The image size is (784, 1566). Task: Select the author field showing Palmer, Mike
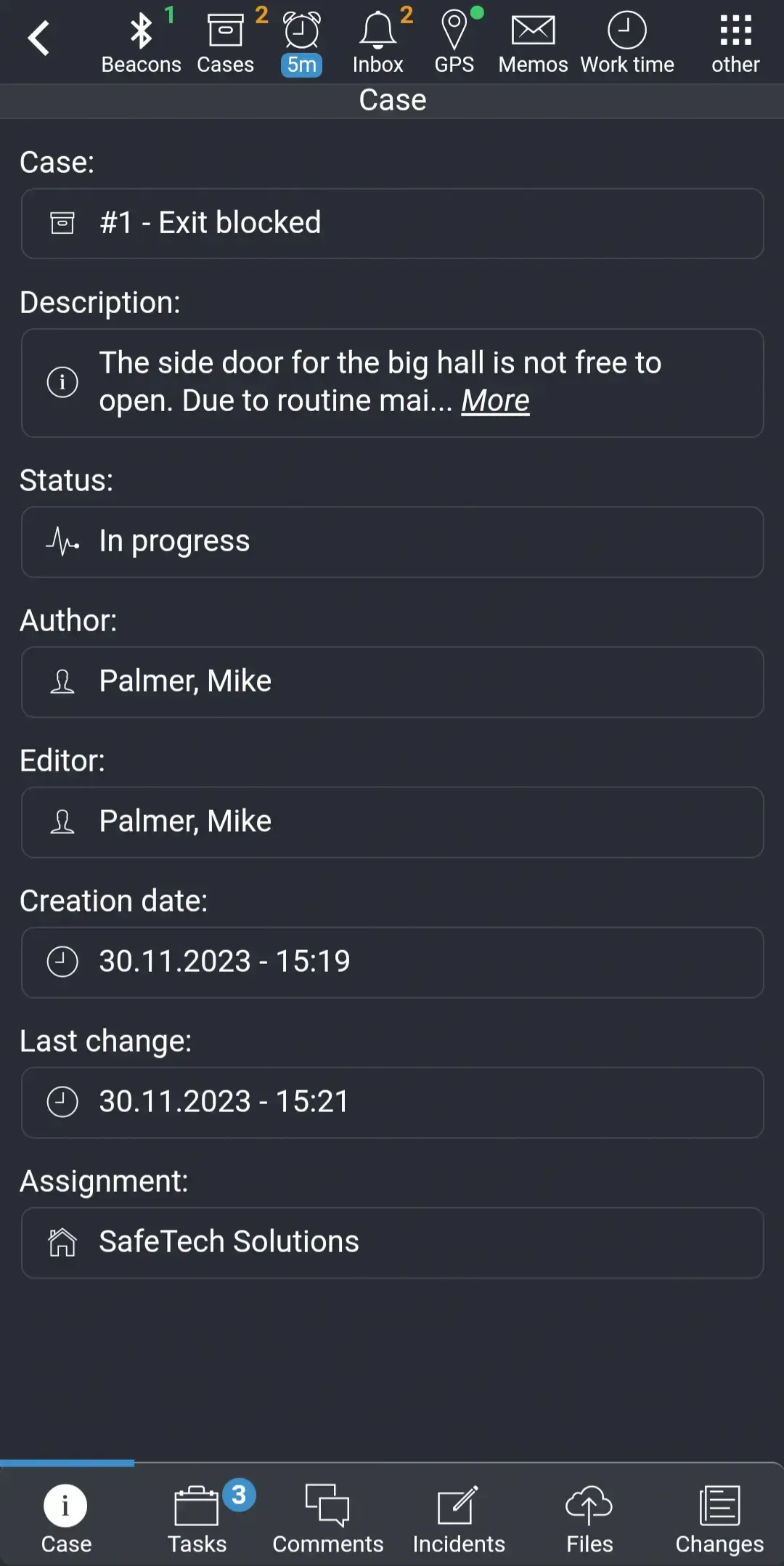[392, 681]
